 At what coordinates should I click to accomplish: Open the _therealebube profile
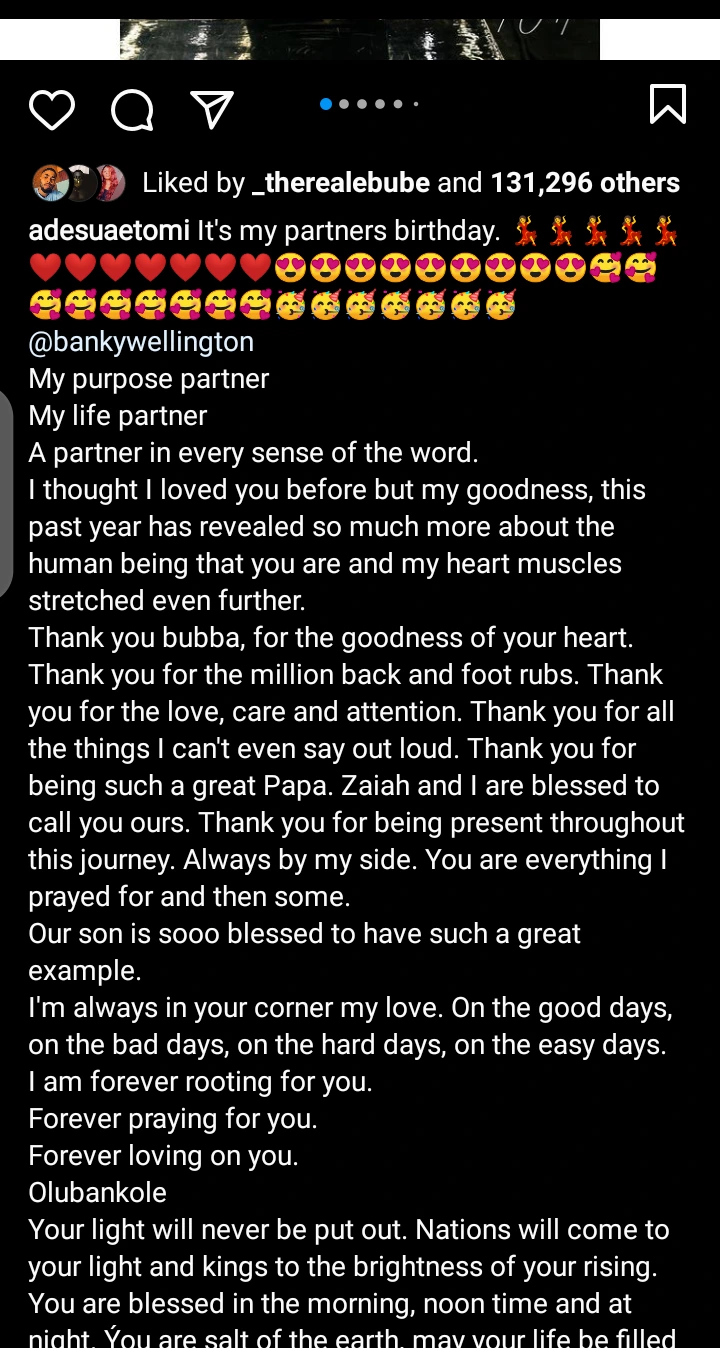pos(342,183)
